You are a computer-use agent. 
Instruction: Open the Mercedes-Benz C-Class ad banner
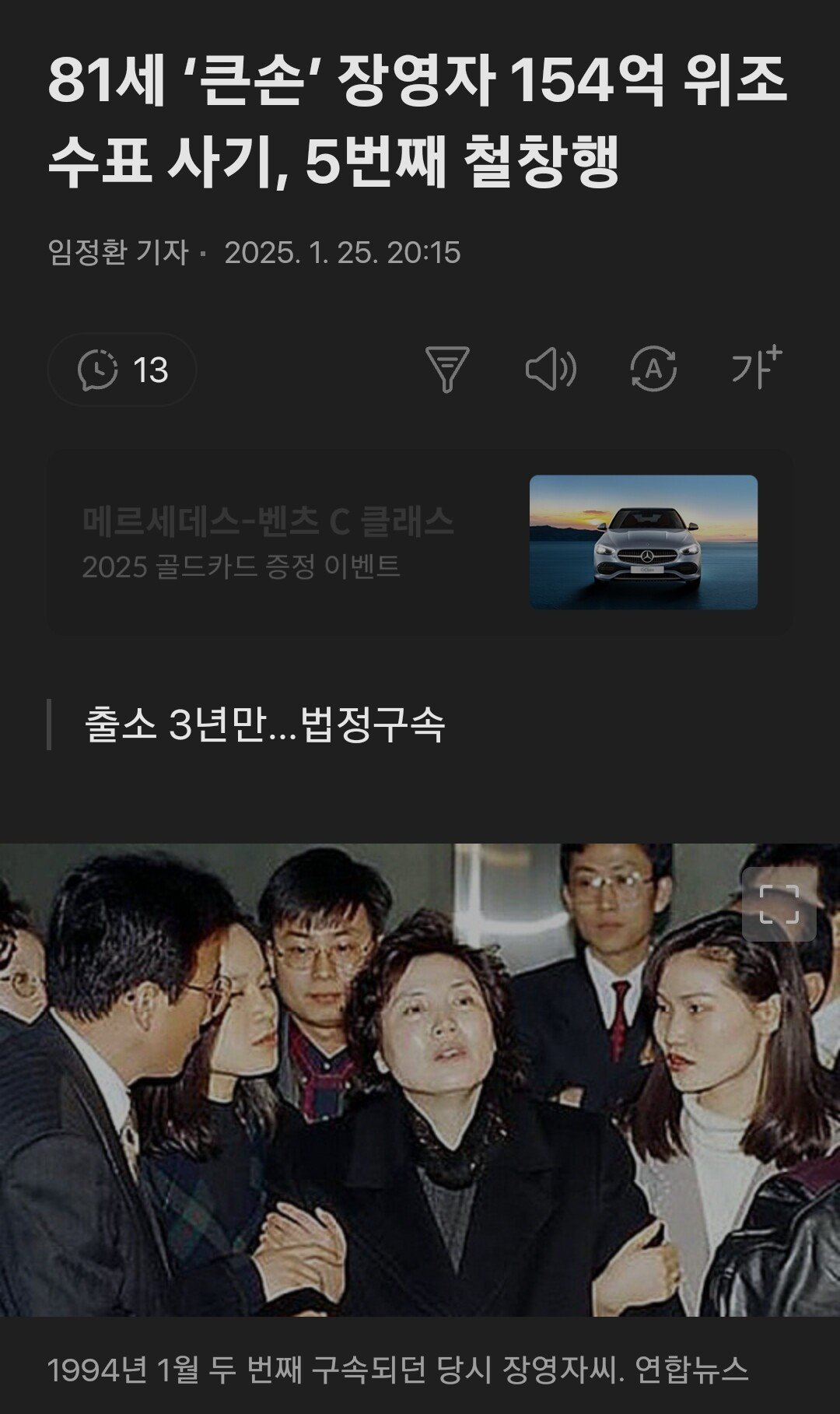pos(420,542)
